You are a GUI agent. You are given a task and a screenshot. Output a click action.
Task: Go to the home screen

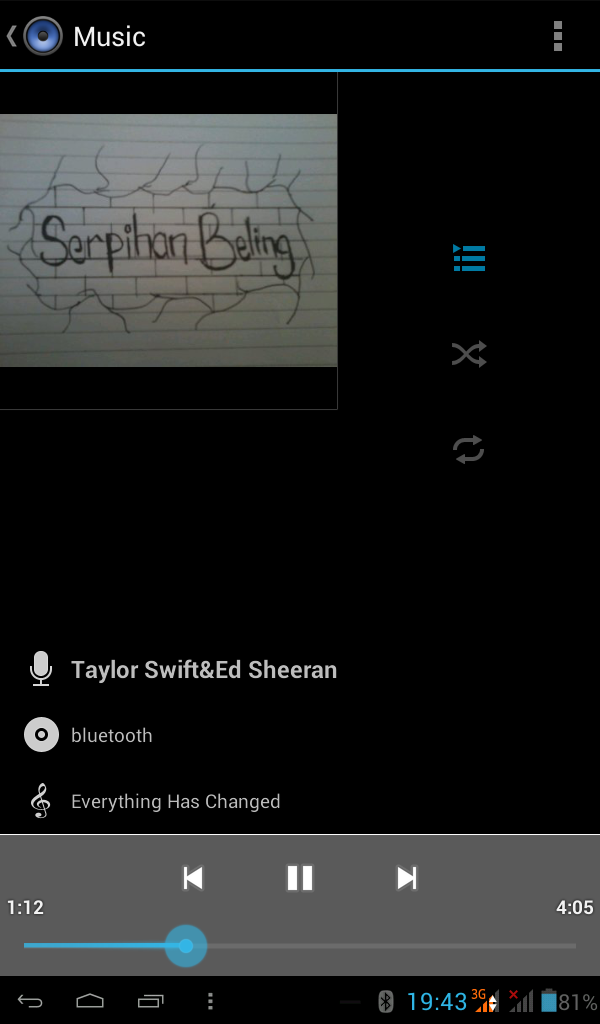90,1001
